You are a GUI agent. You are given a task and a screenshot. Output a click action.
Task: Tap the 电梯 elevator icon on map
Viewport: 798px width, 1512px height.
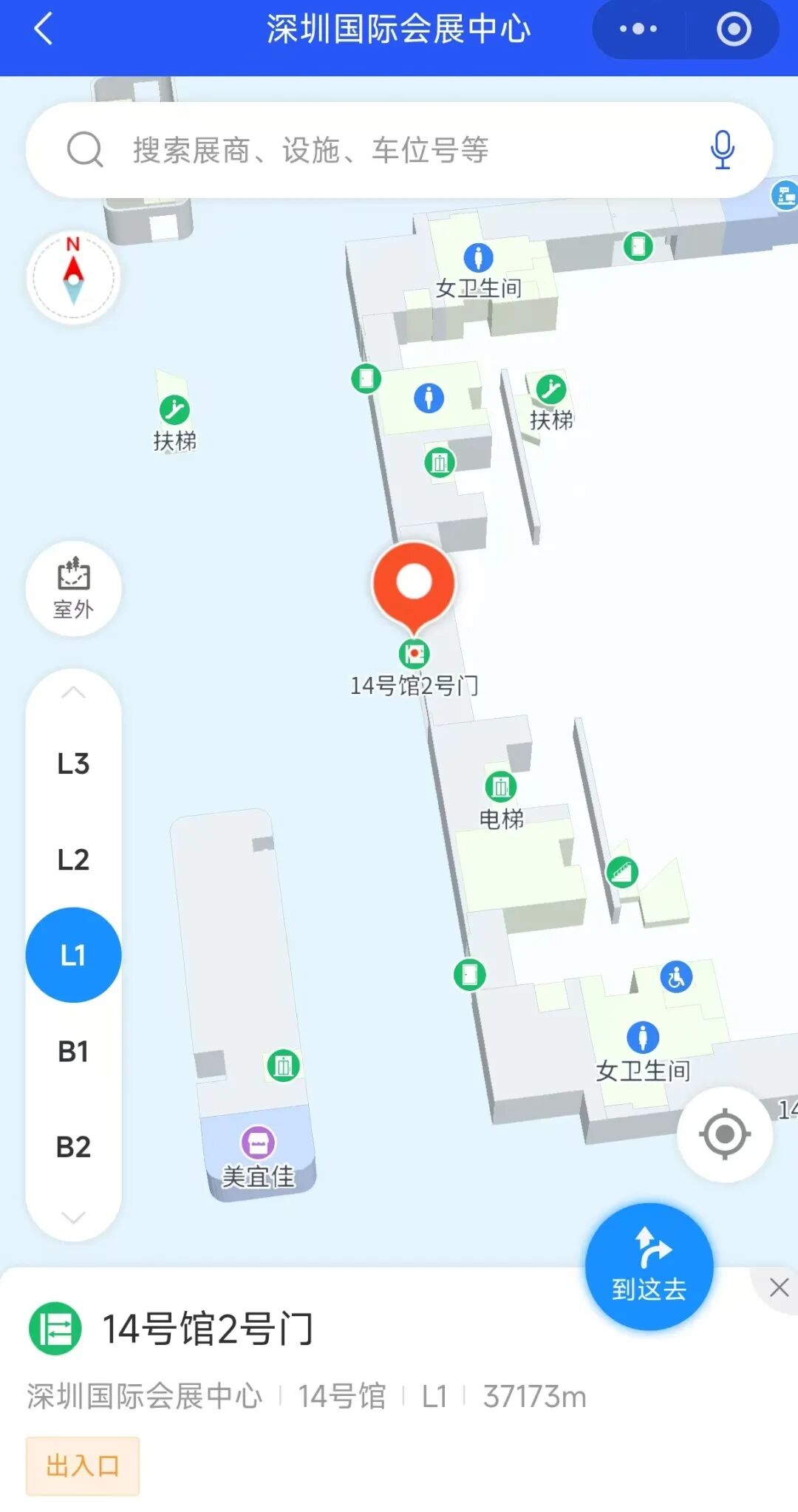click(x=502, y=786)
